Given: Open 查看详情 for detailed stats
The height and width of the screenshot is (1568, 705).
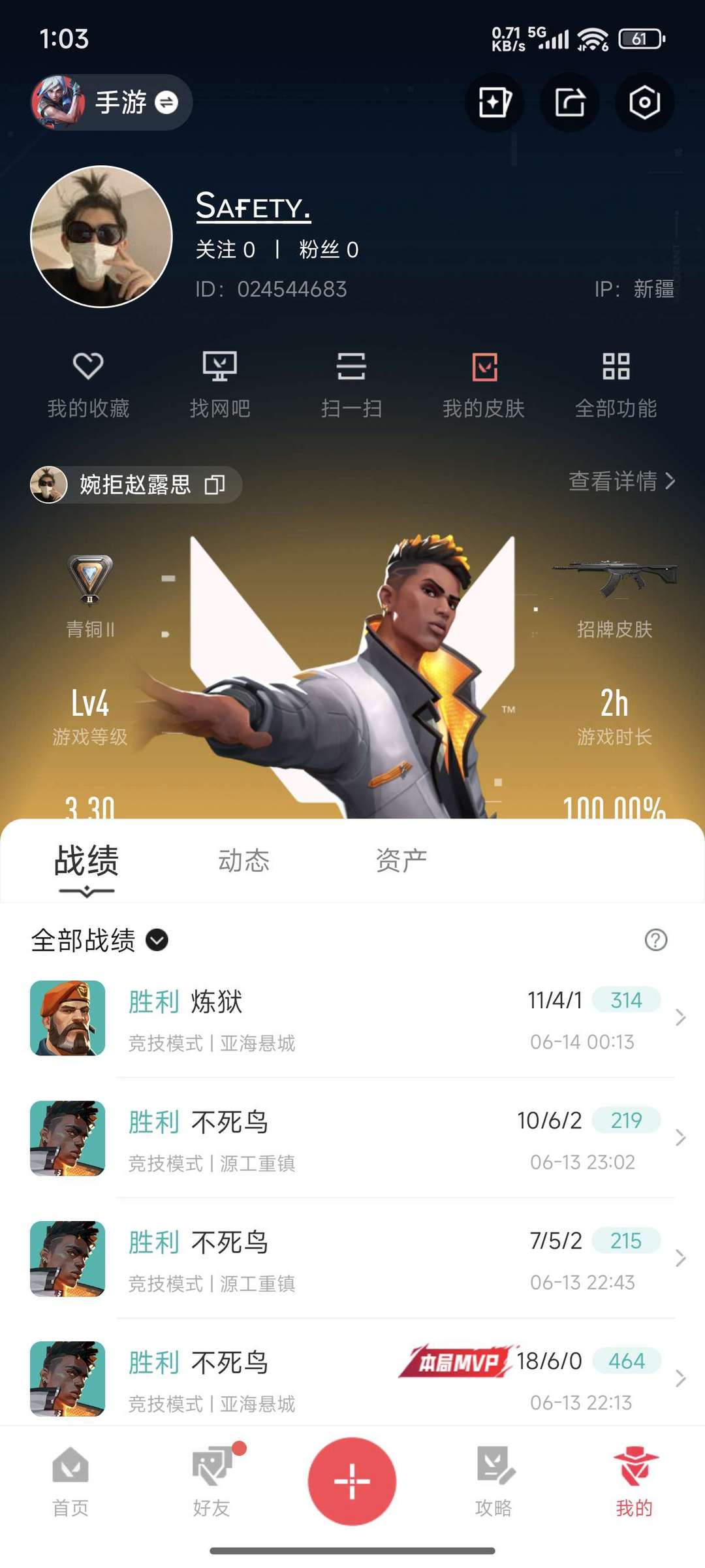Looking at the screenshot, I should click(x=621, y=481).
